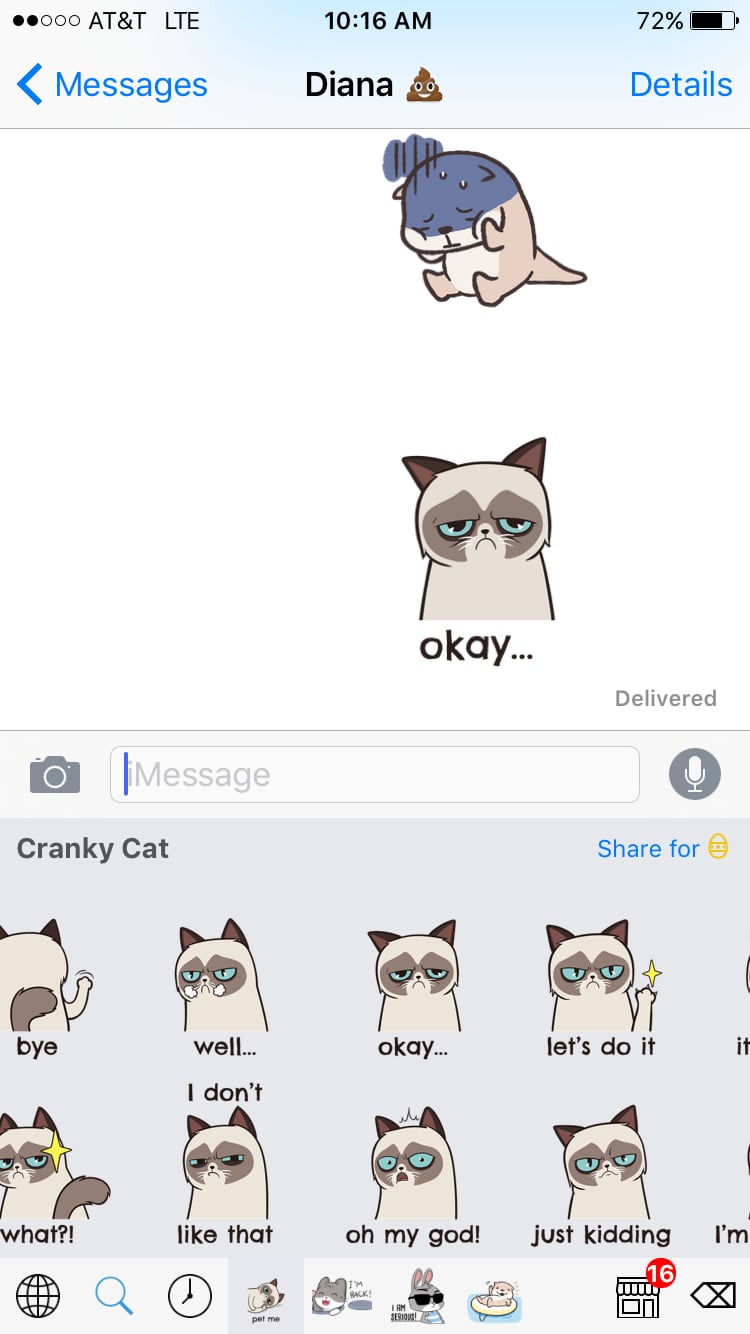Tap the backspace delete key
Screen dimensions: 750x1334
(713, 1297)
